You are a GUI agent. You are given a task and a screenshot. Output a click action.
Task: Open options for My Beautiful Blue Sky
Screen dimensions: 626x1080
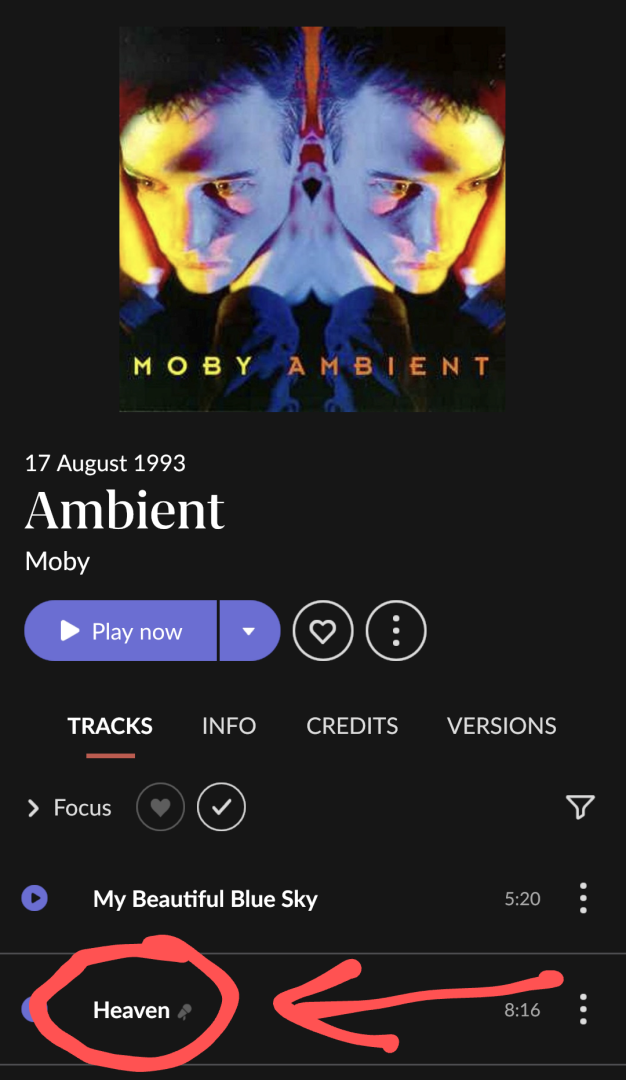[583, 898]
